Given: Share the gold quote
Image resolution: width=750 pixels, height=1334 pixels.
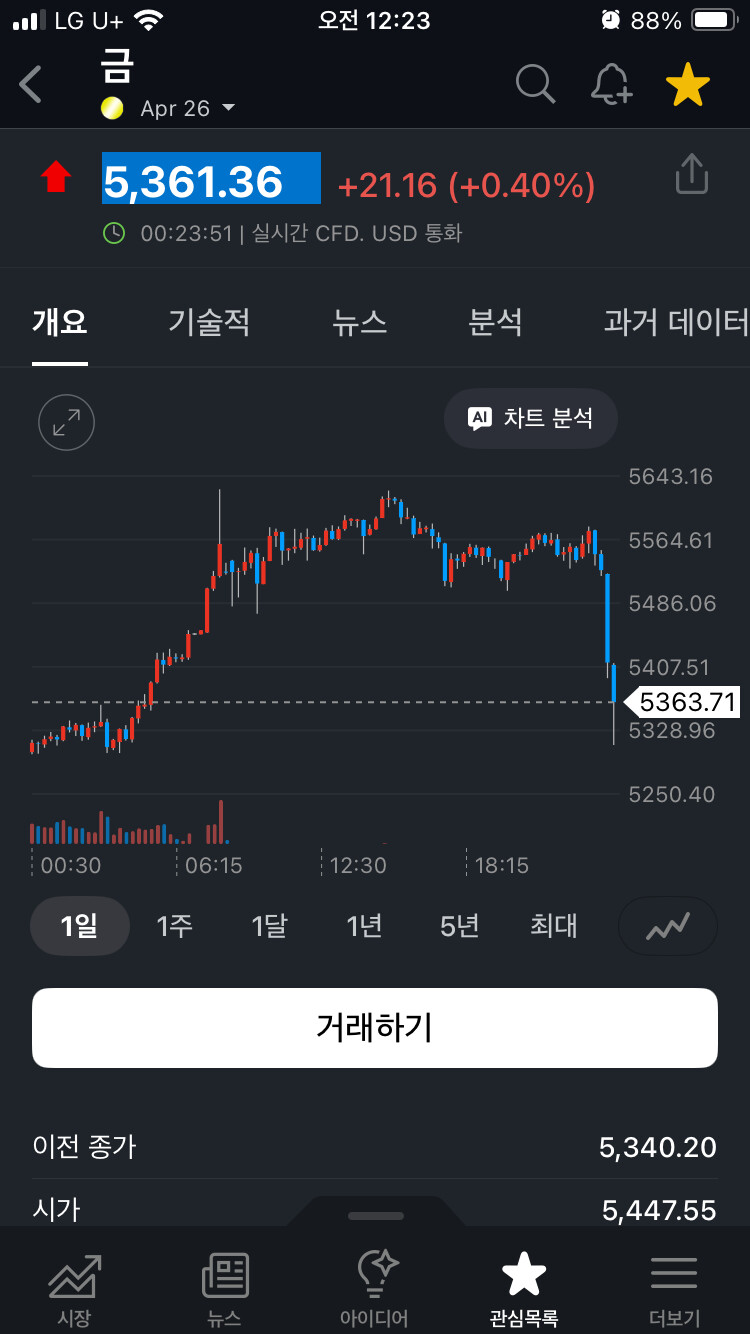Looking at the screenshot, I should [x=691, y=174].
